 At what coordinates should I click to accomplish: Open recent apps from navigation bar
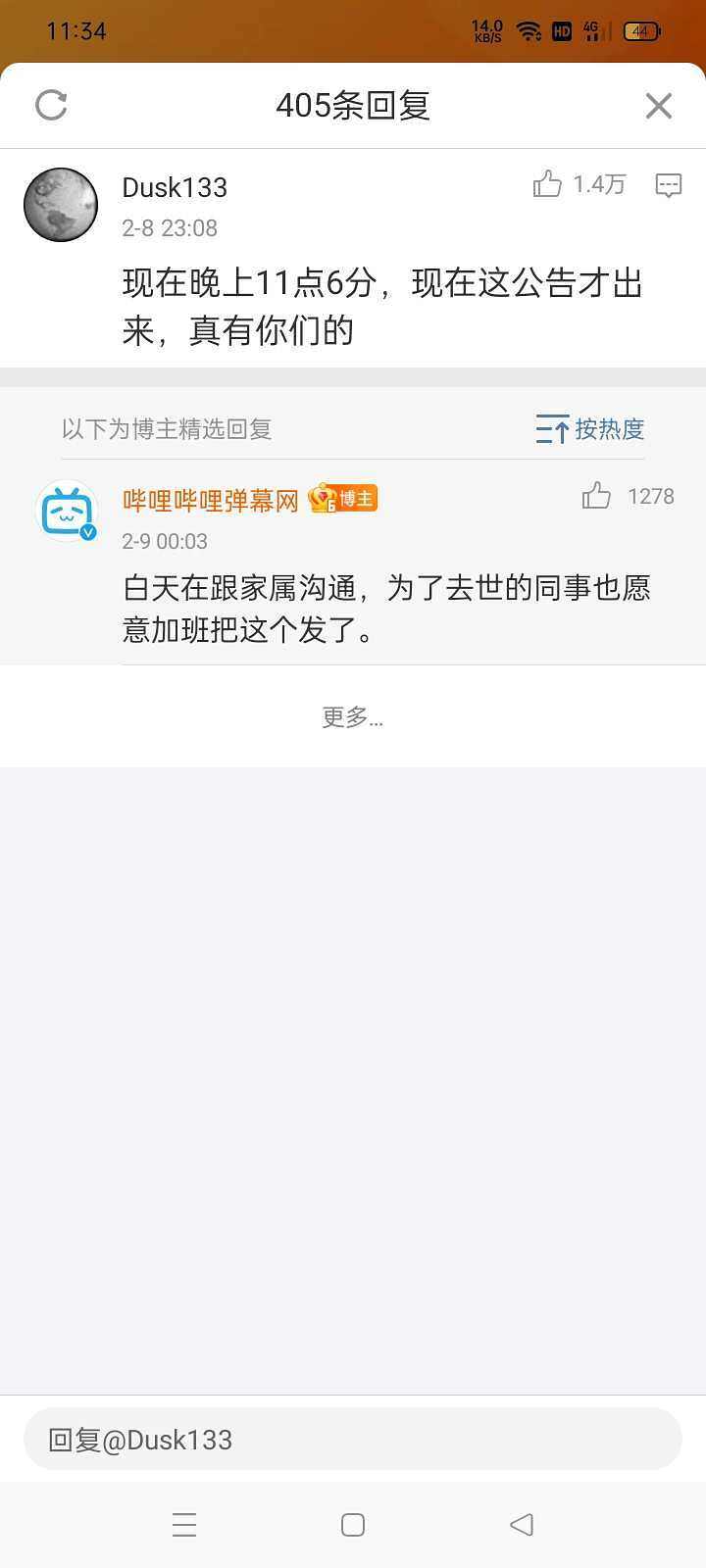click(x=184, y=1525)
